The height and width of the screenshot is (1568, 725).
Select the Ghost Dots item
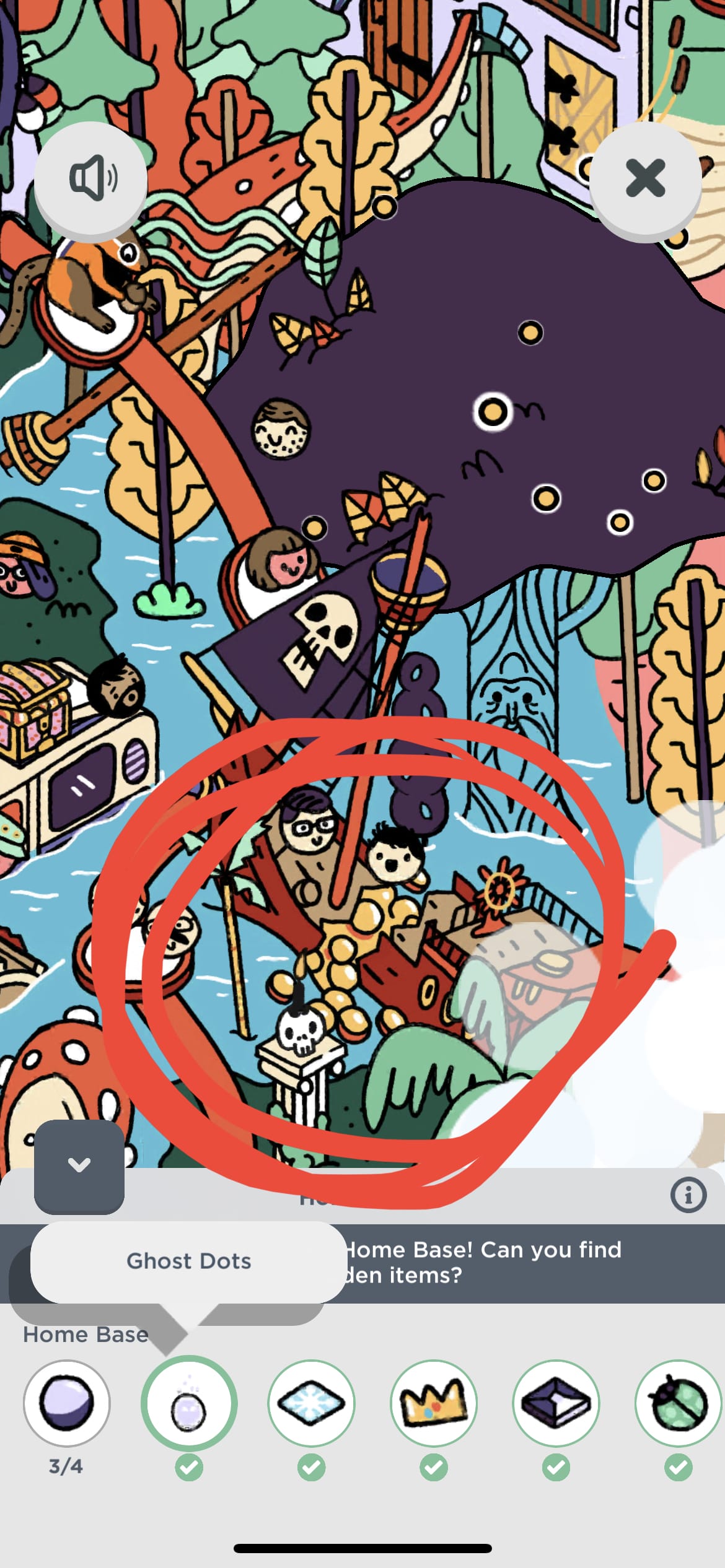pos(189,1403)
